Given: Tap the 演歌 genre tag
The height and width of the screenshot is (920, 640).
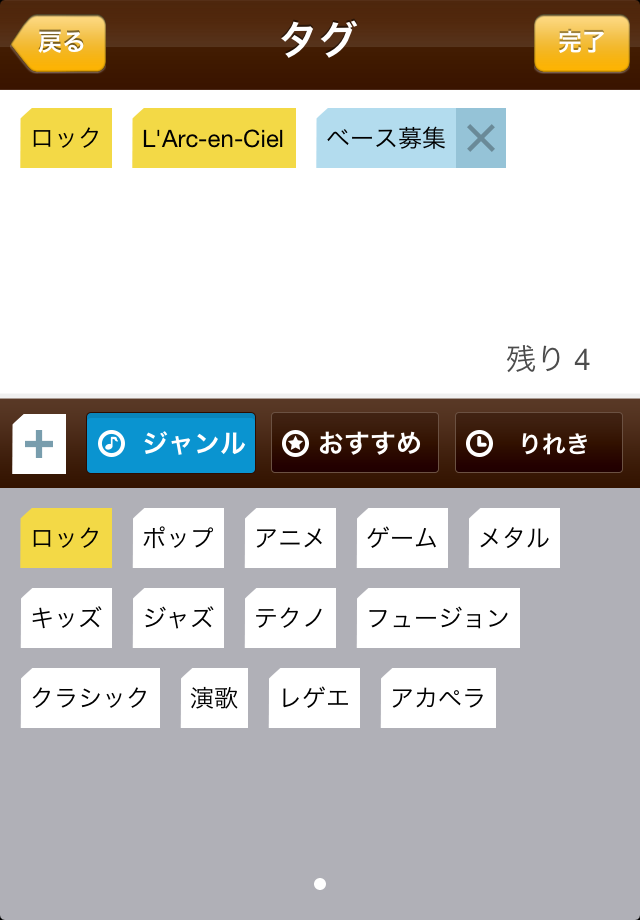Looking at the screenshot, I should click(214, 698).
